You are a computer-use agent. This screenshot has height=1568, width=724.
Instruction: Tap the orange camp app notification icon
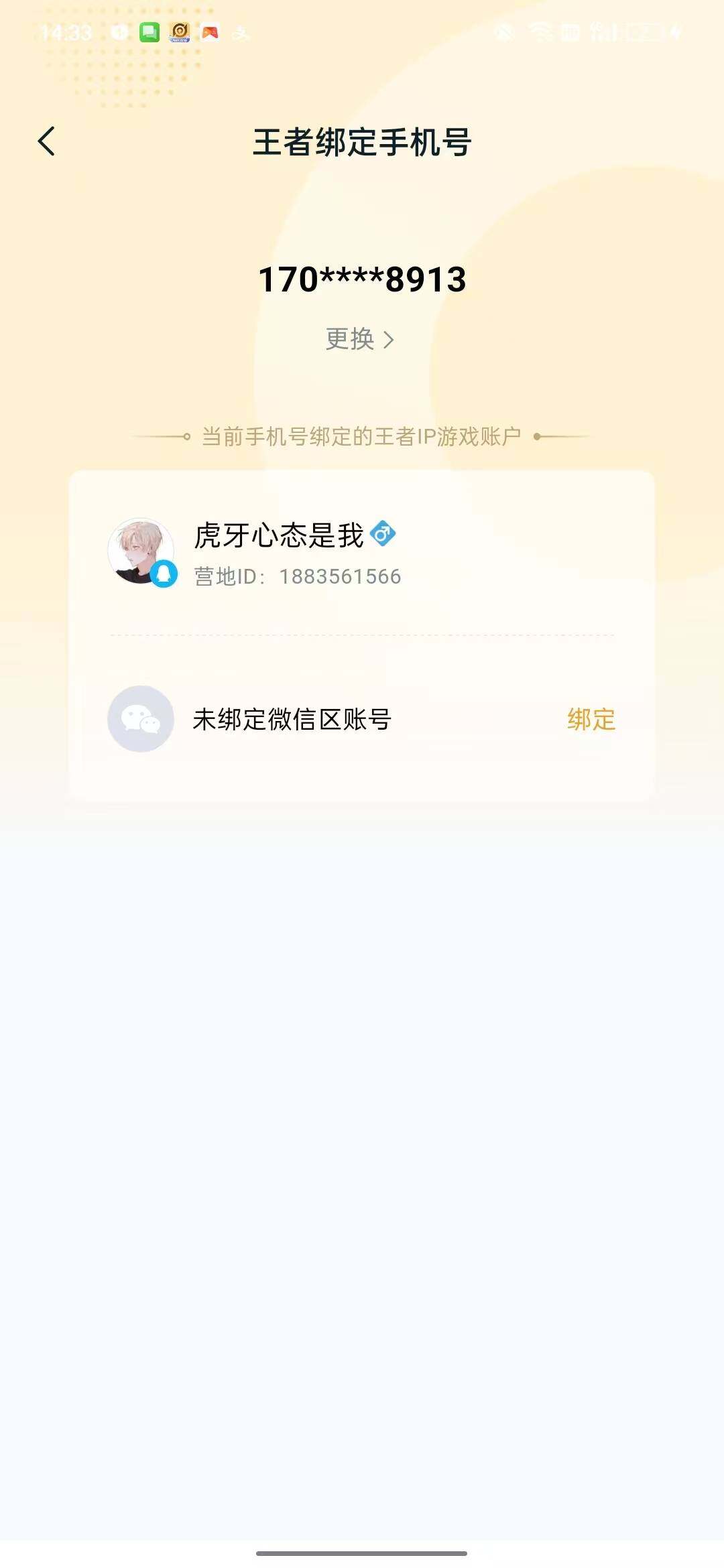click(179, 31)
